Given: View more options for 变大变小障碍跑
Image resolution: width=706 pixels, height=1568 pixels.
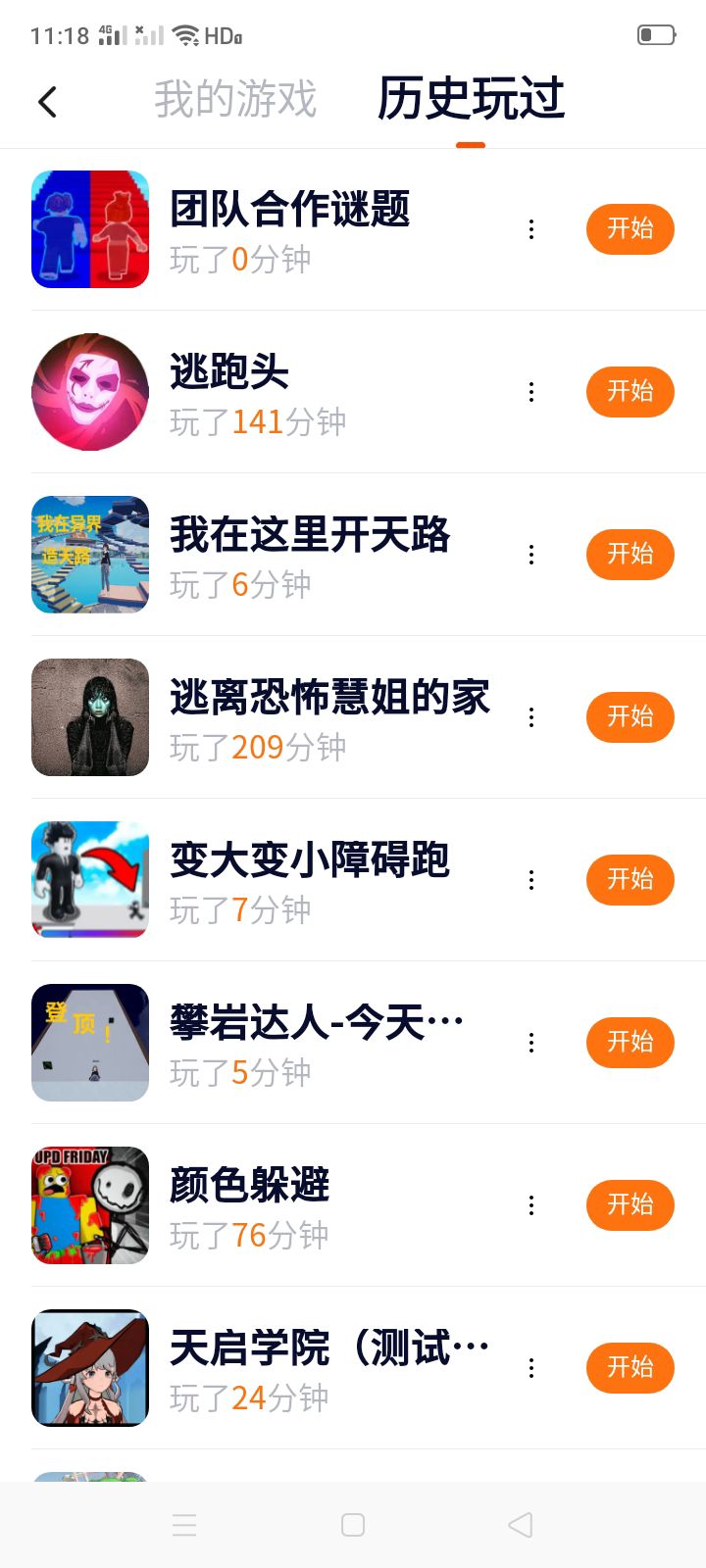Looking at the screenshot, I should click(531, 880).
